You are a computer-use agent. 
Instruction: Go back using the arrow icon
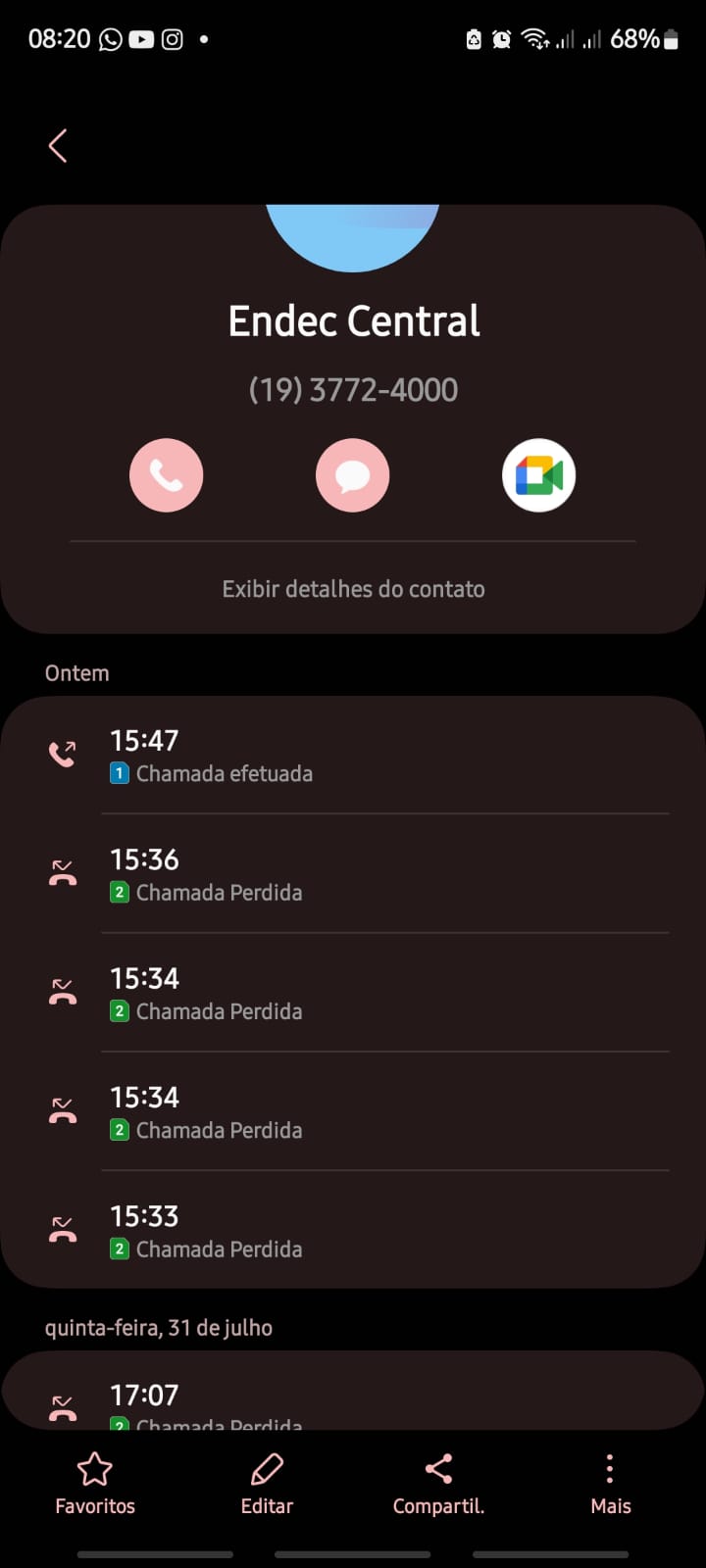[58, 146]
